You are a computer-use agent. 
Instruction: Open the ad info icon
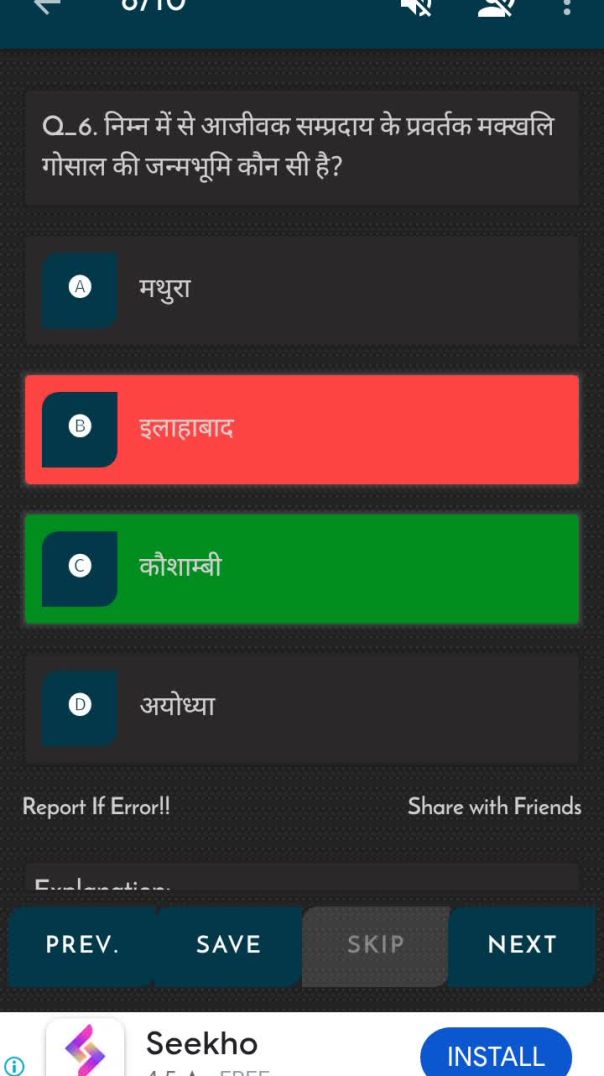(14, 1066)
